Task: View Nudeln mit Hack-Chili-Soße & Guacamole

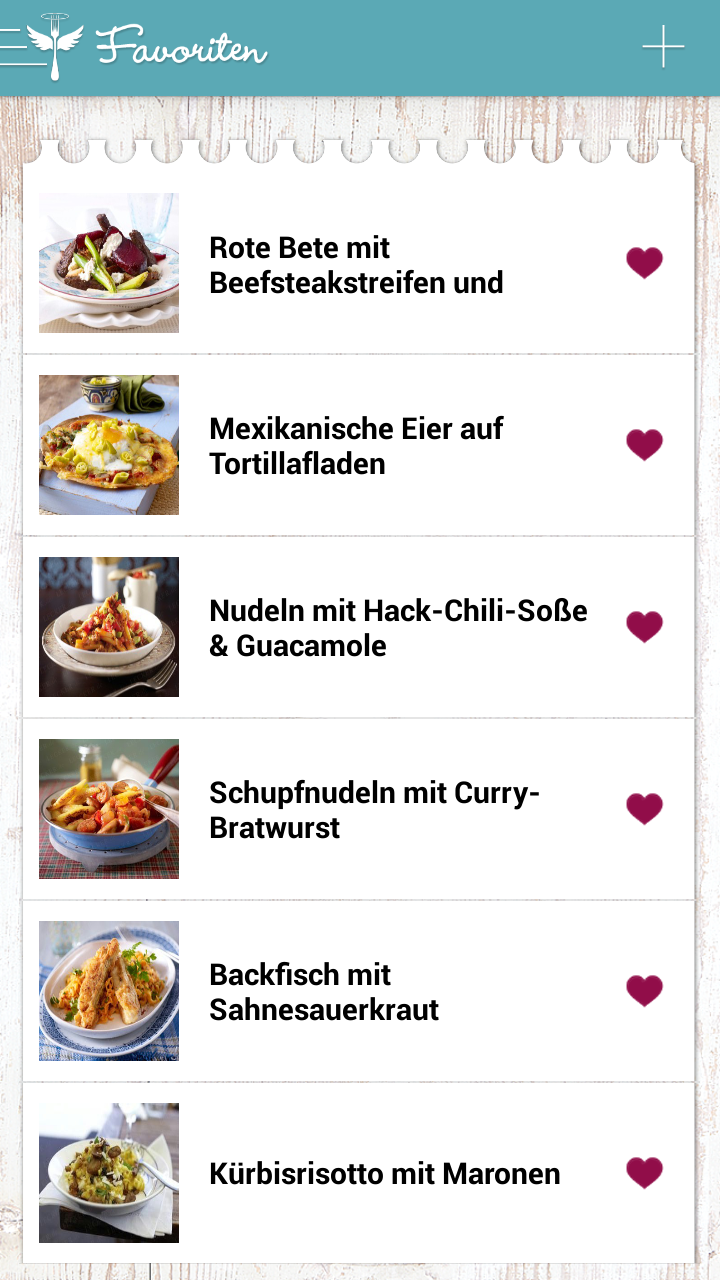Action: 397,628
